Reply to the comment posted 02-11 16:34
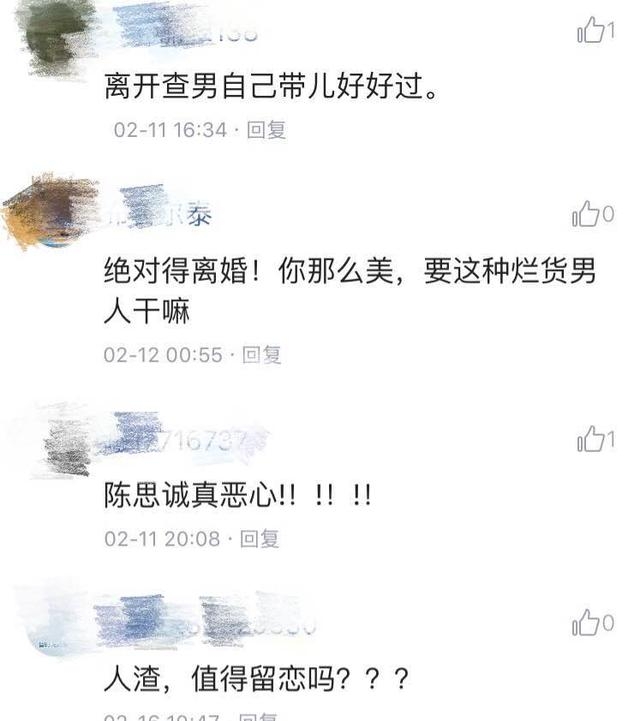The height and width of the screenshot is (721, 640). 267,130
